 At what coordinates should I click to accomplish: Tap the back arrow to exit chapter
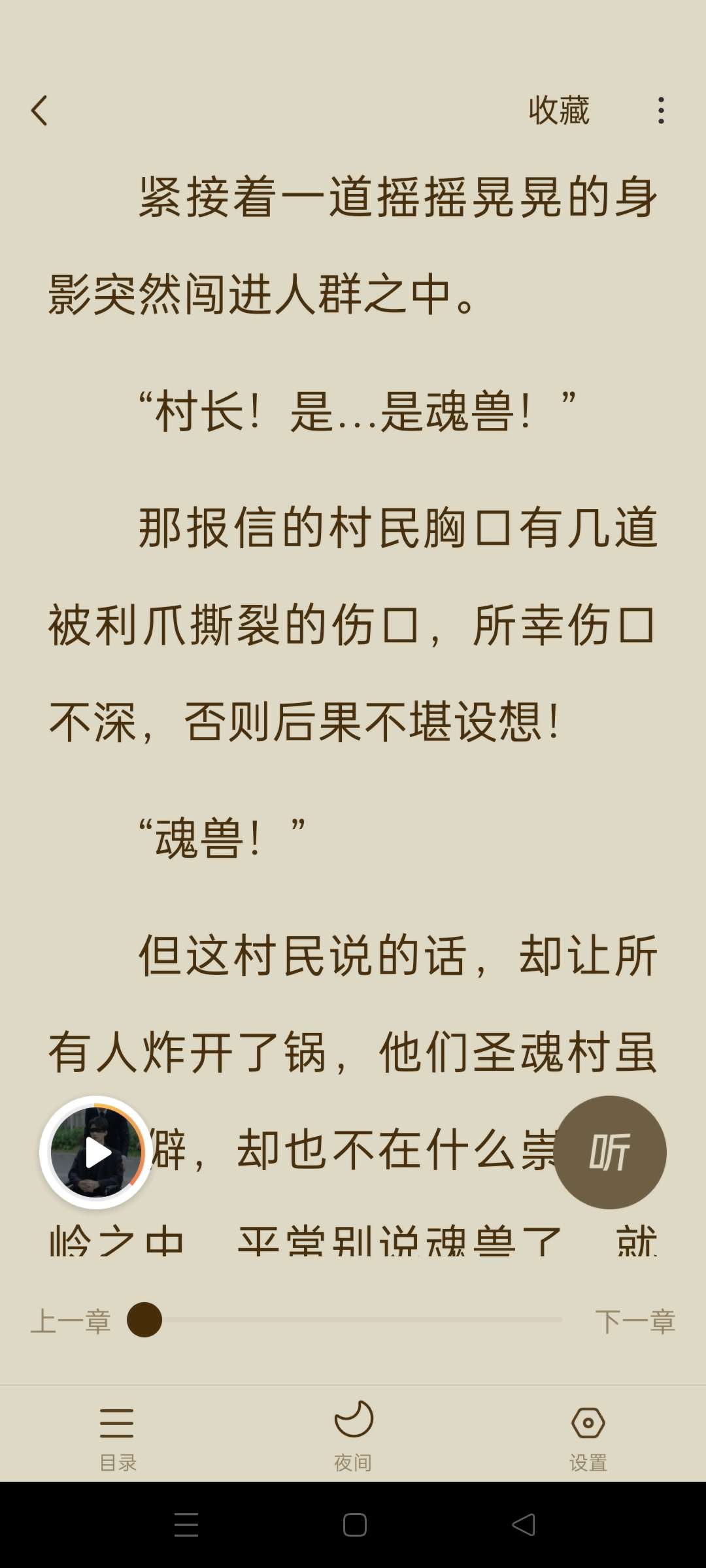pos(41,111)
